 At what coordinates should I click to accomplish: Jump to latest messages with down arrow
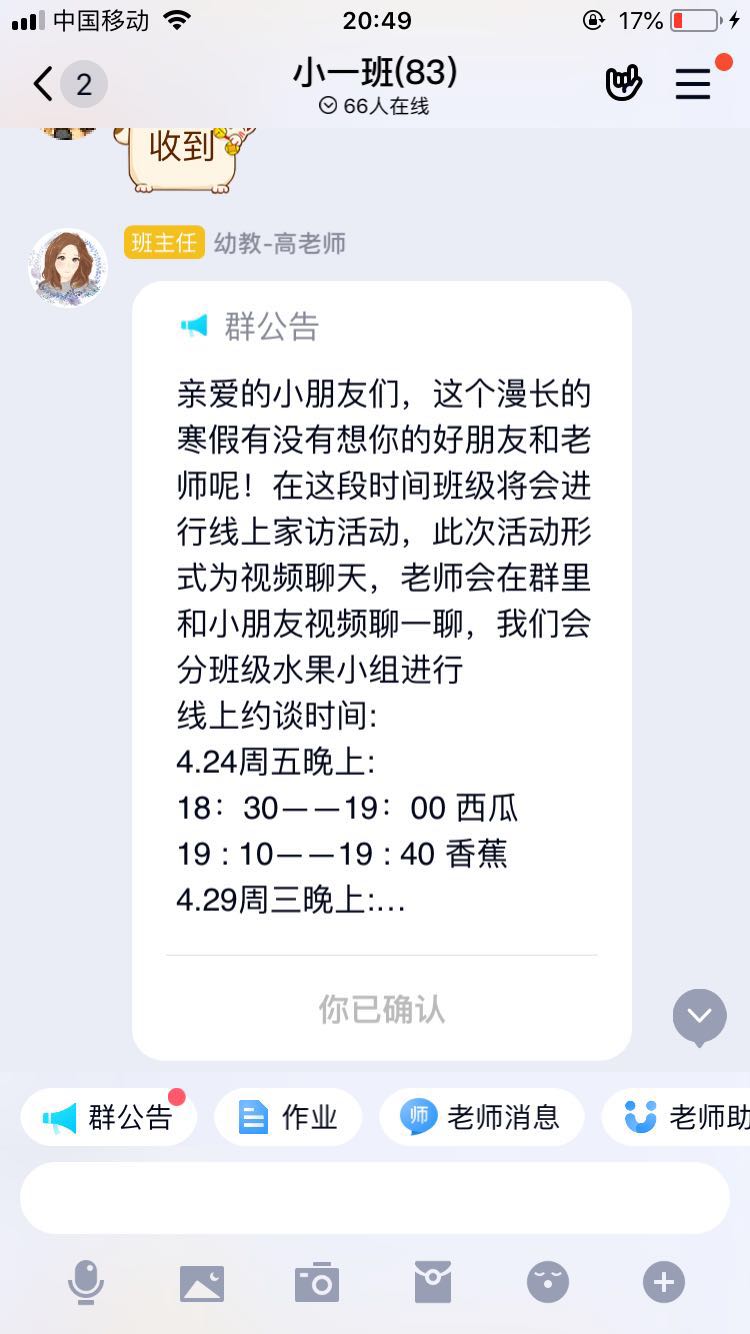pyautogui.click(x=699, y=1016)
